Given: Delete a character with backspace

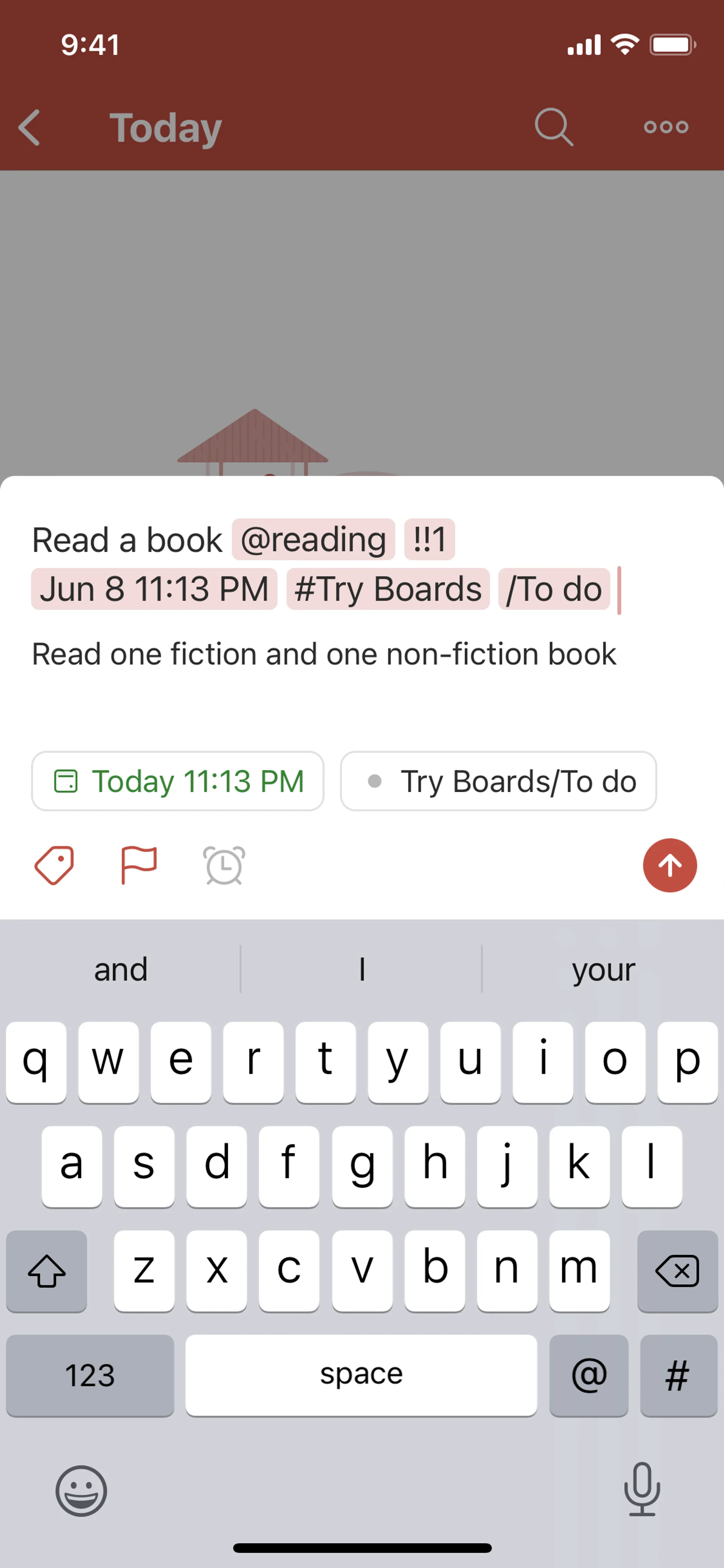Looking at the screenshot, I should (x=676, y=1270).
